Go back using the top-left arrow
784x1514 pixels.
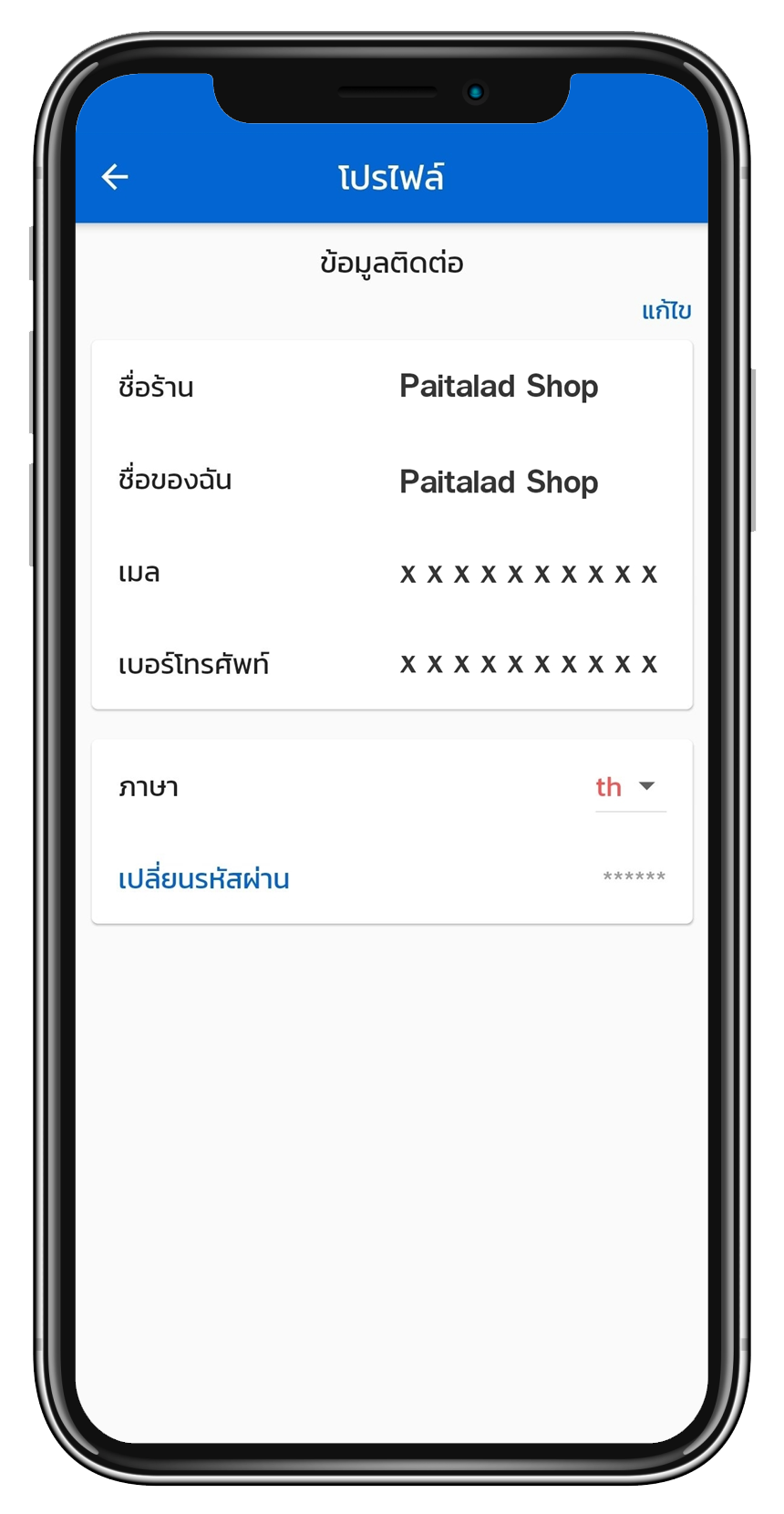tap(115, 177)
